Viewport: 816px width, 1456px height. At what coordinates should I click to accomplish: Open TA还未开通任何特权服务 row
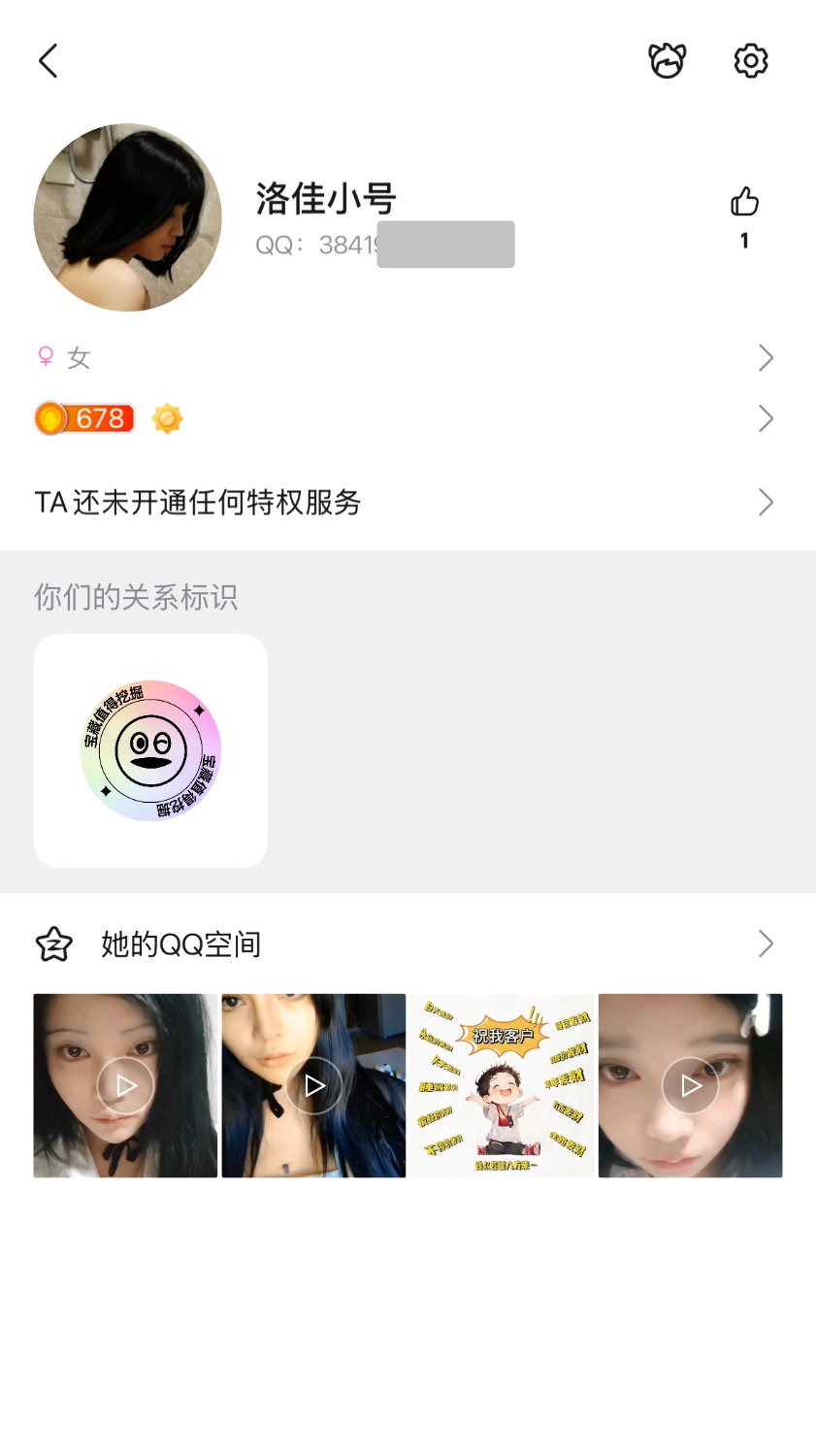click(408, 502)
